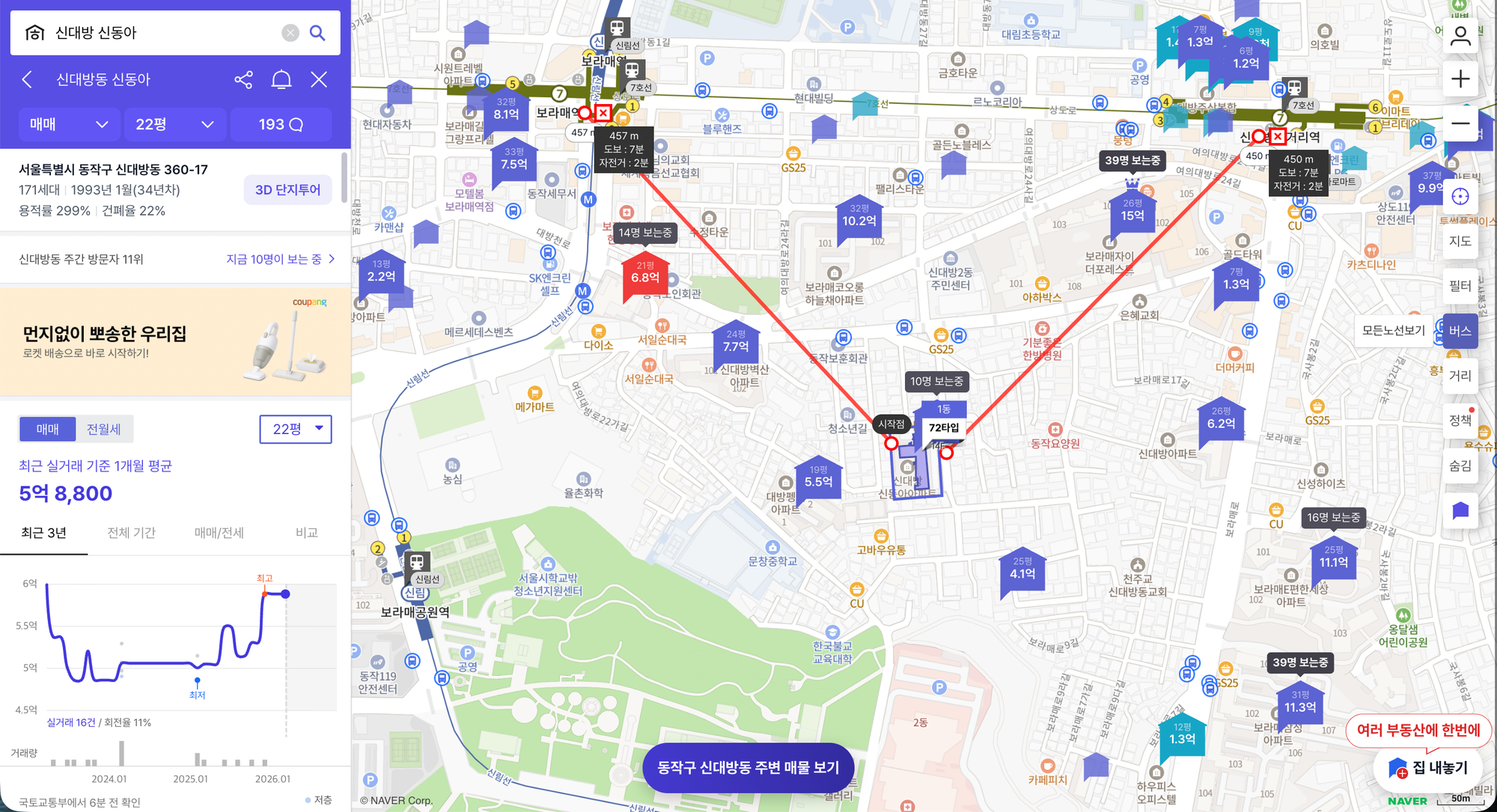This screenshot has height=812, width=1497.
Task: Open the 22평 size dropdown in header
Action: pyautogui.click(x=174, y=124)
